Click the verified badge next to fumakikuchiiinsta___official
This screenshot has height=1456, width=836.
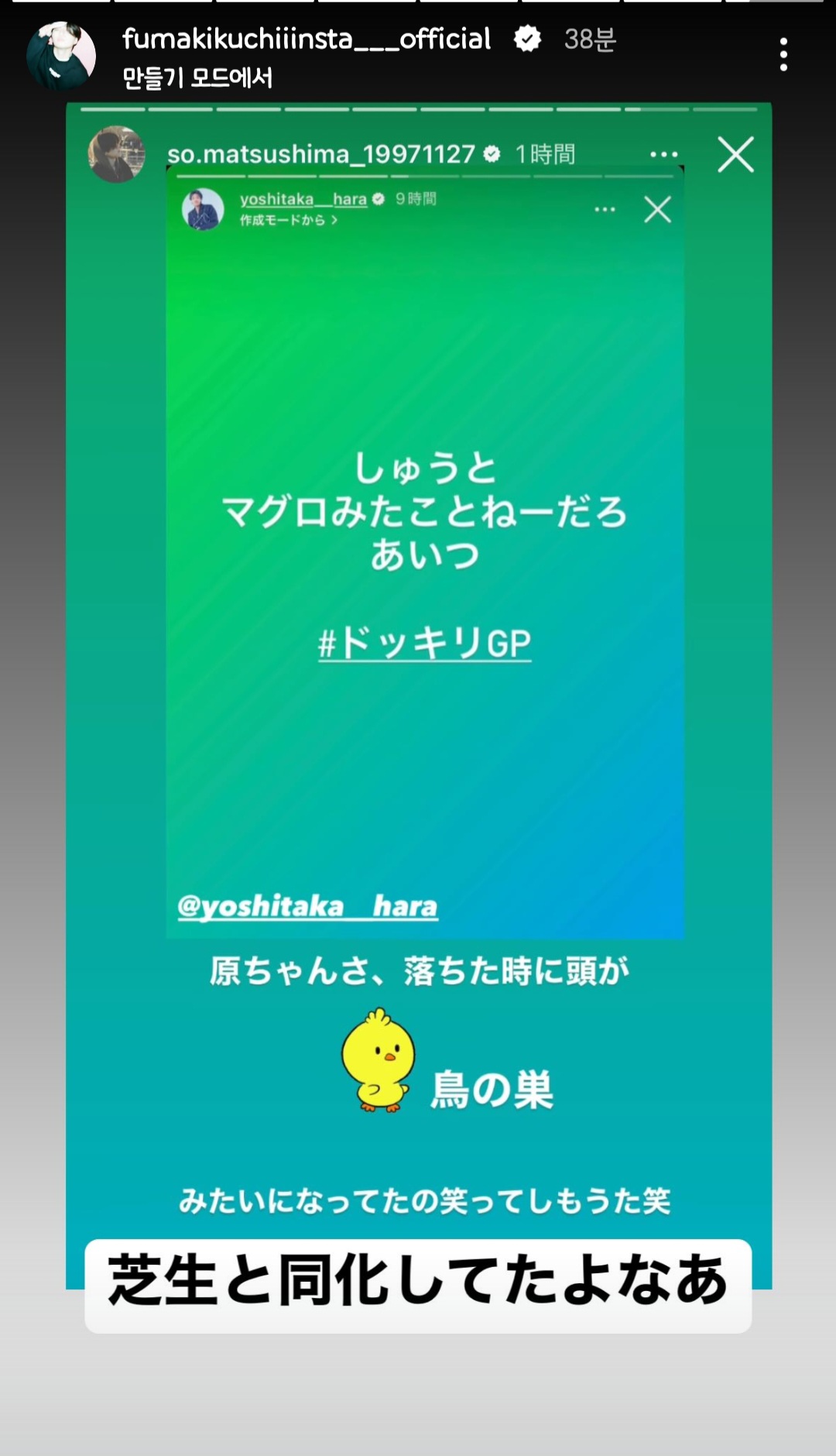click(x=529, y=39)
